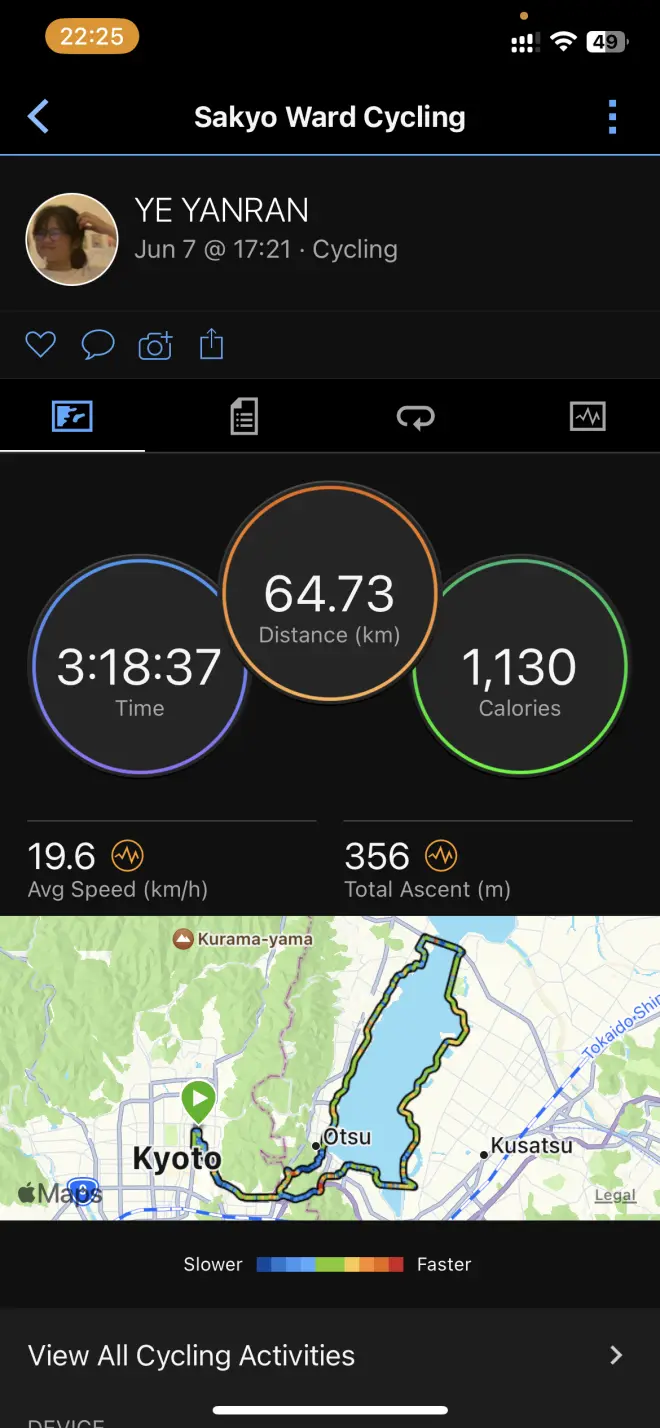This screenshot has height=1428, width=660.
Task: Open Total Ascent chart icon
Action: click(x=441, y=856)
